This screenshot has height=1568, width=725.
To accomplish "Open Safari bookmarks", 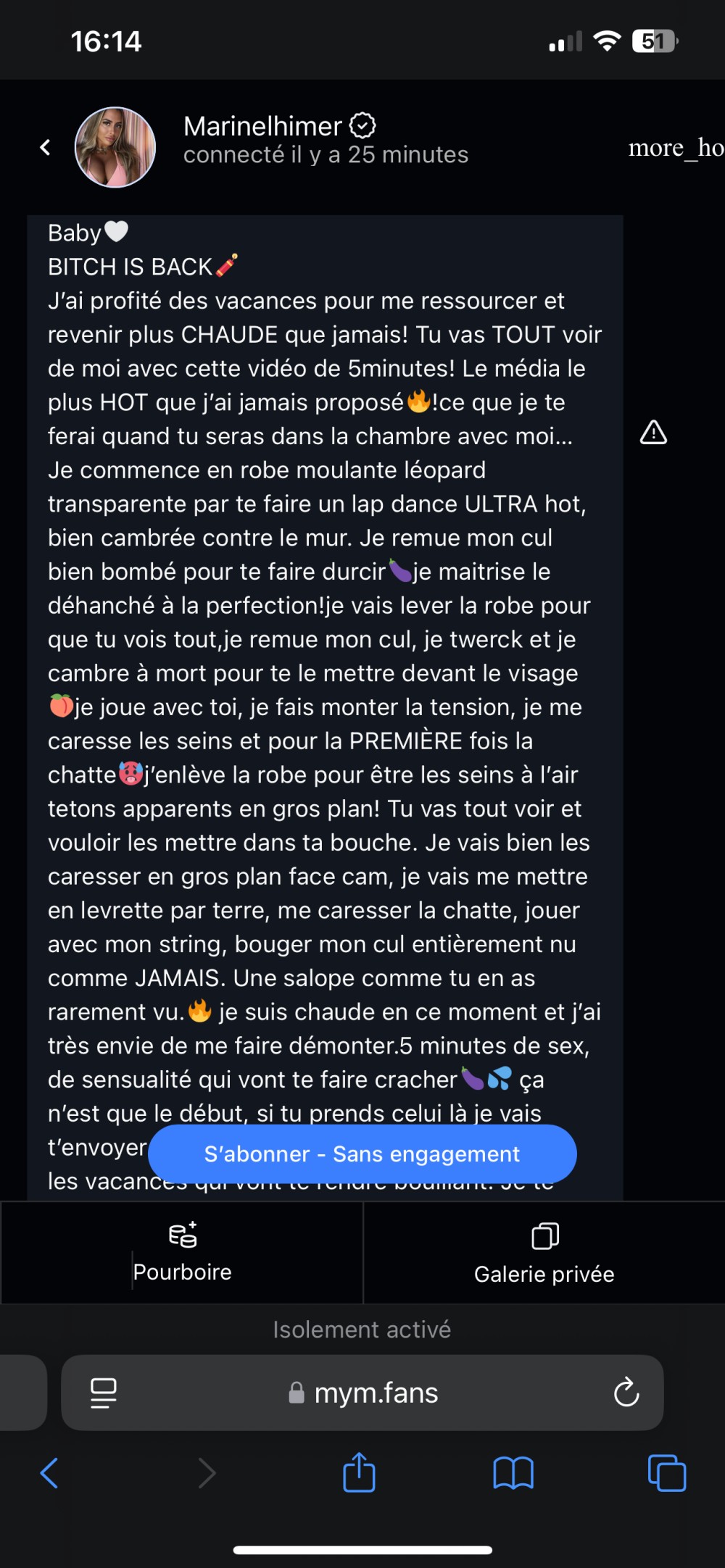I will click(x=513, y=1473).
